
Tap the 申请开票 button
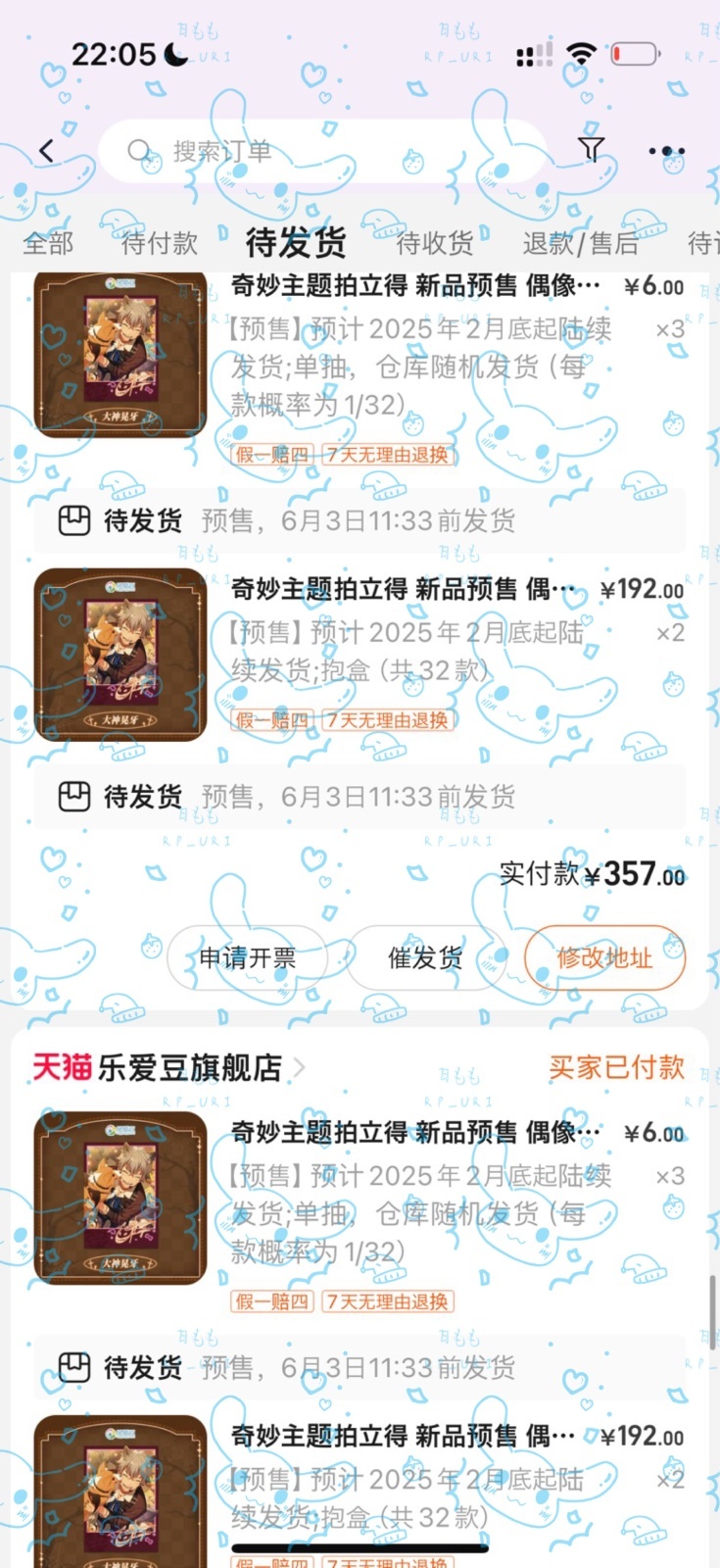click(x=247, y=957)
